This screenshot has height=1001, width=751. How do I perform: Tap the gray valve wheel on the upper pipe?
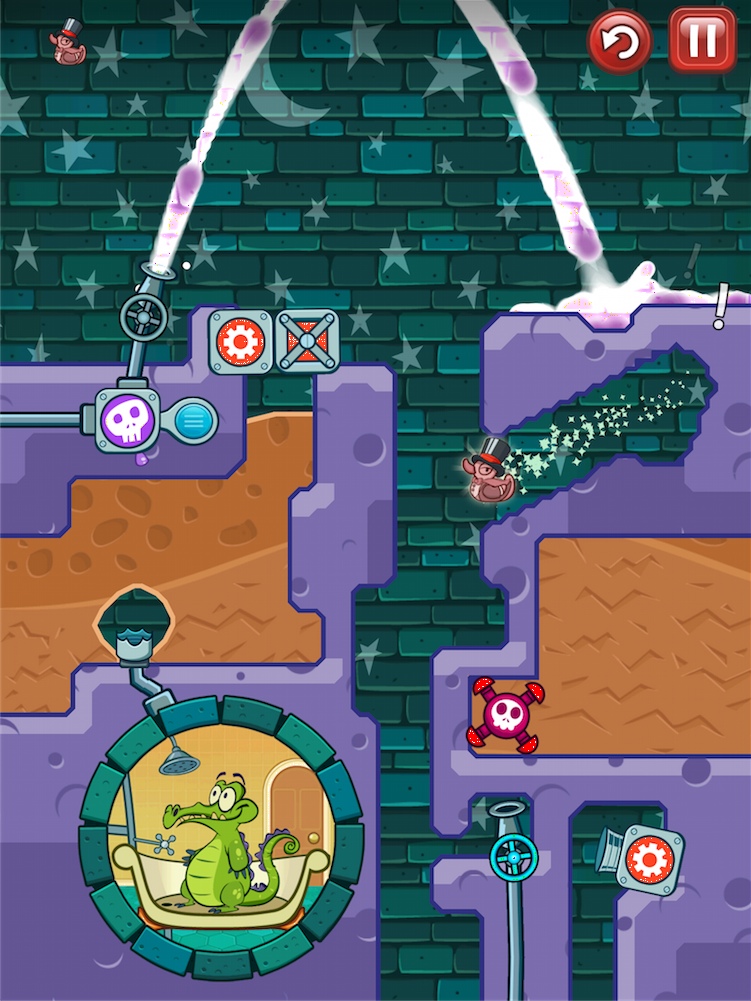click(142, 317)
